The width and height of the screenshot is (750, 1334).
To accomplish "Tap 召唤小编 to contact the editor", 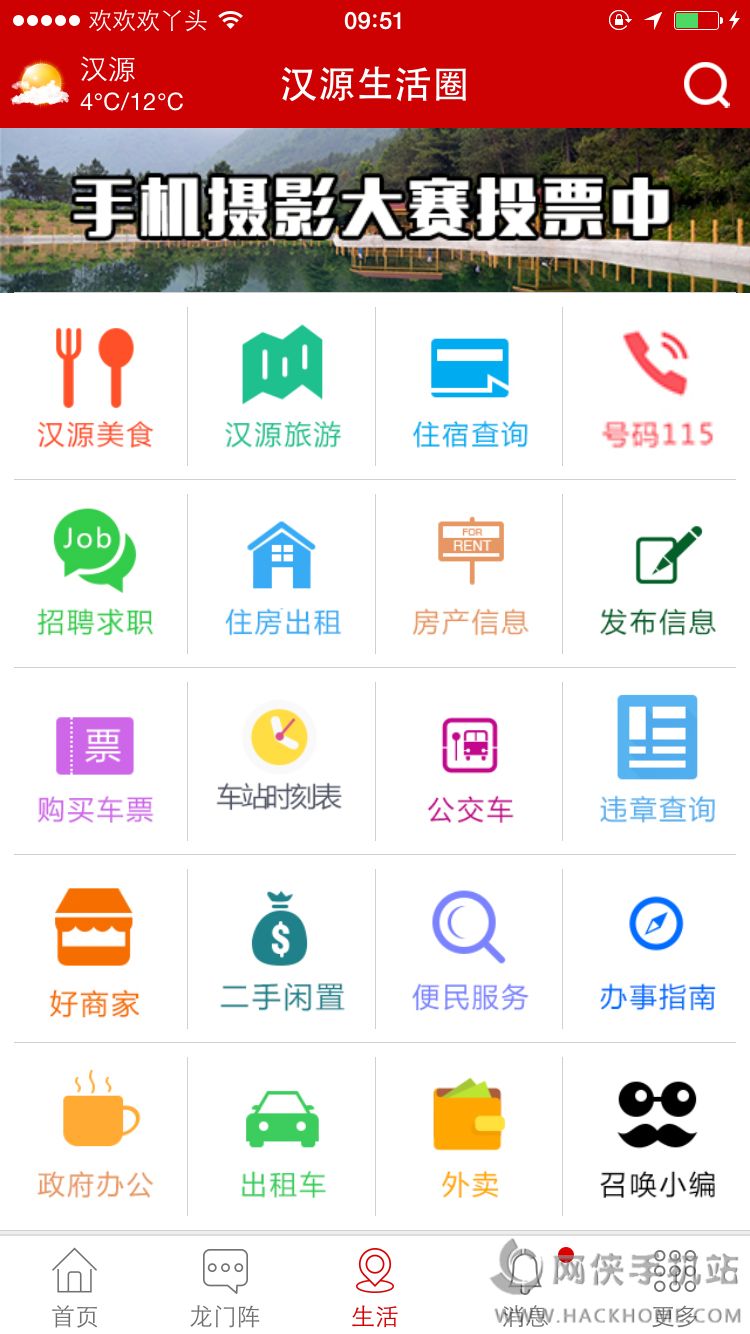I will (x=657, y=1137).
